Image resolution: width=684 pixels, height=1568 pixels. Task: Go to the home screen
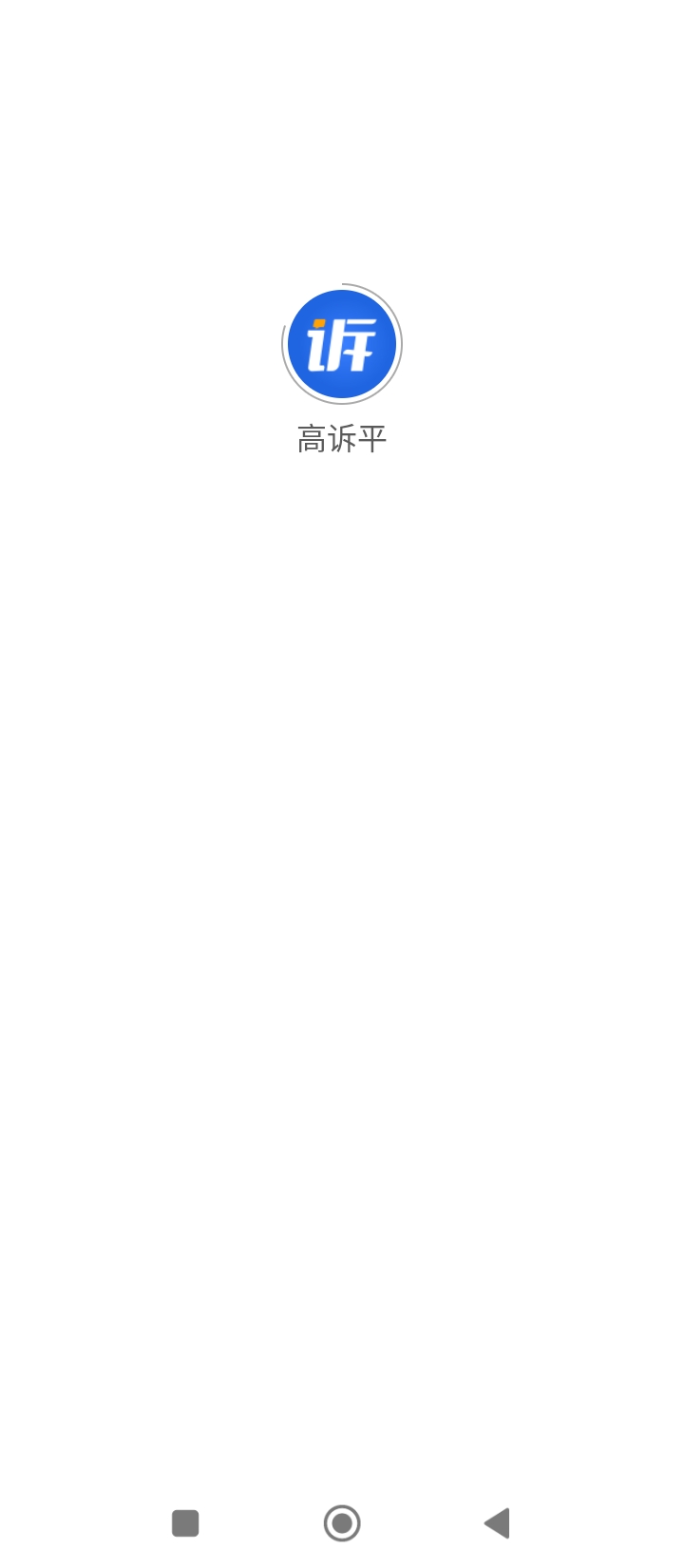(342, 1523)
